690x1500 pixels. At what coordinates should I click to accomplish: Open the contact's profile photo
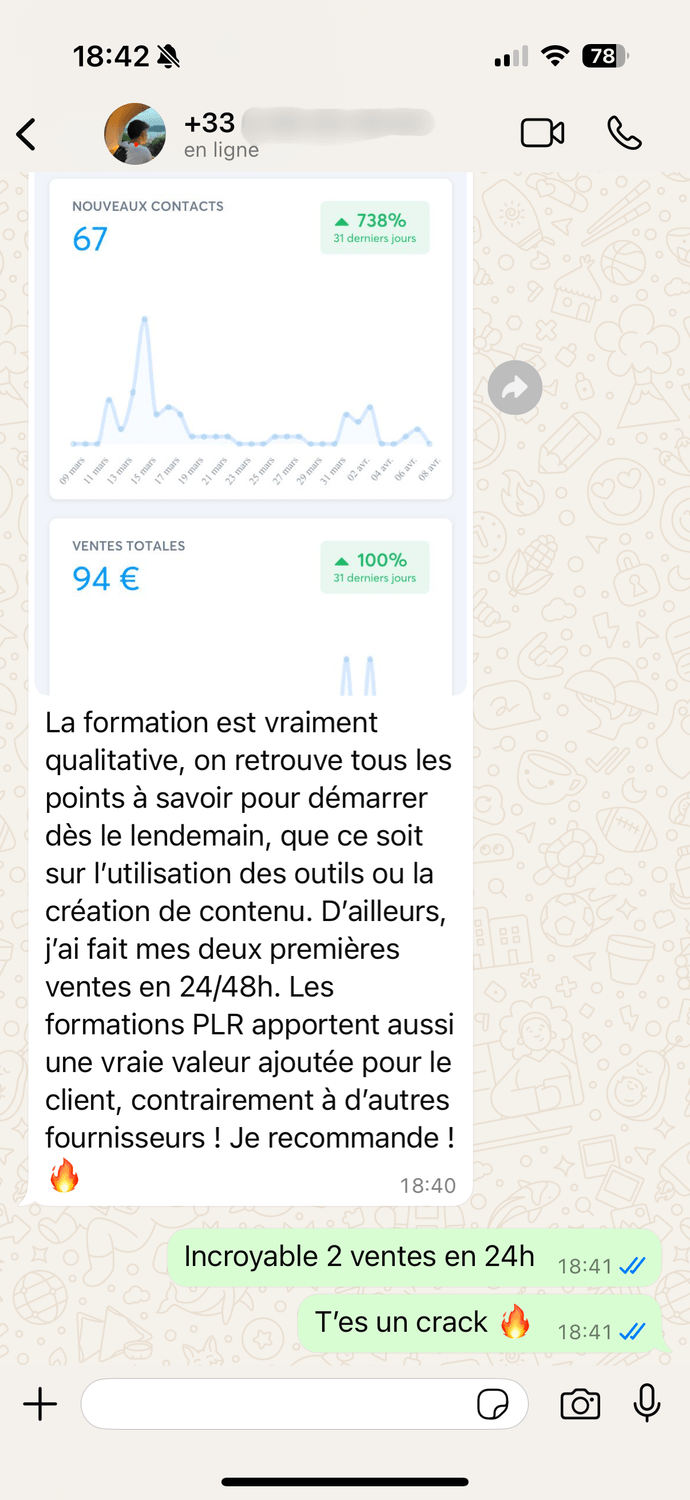point(135,134)
